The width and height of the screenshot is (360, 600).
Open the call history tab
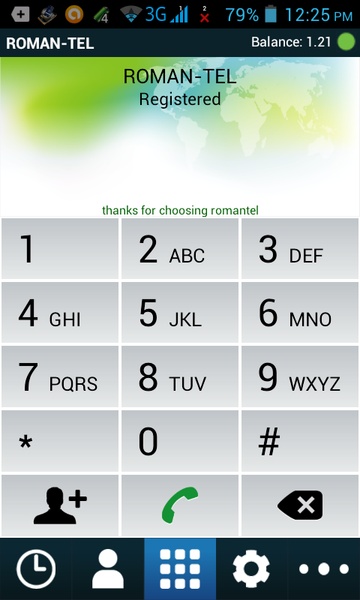point(36,569)
